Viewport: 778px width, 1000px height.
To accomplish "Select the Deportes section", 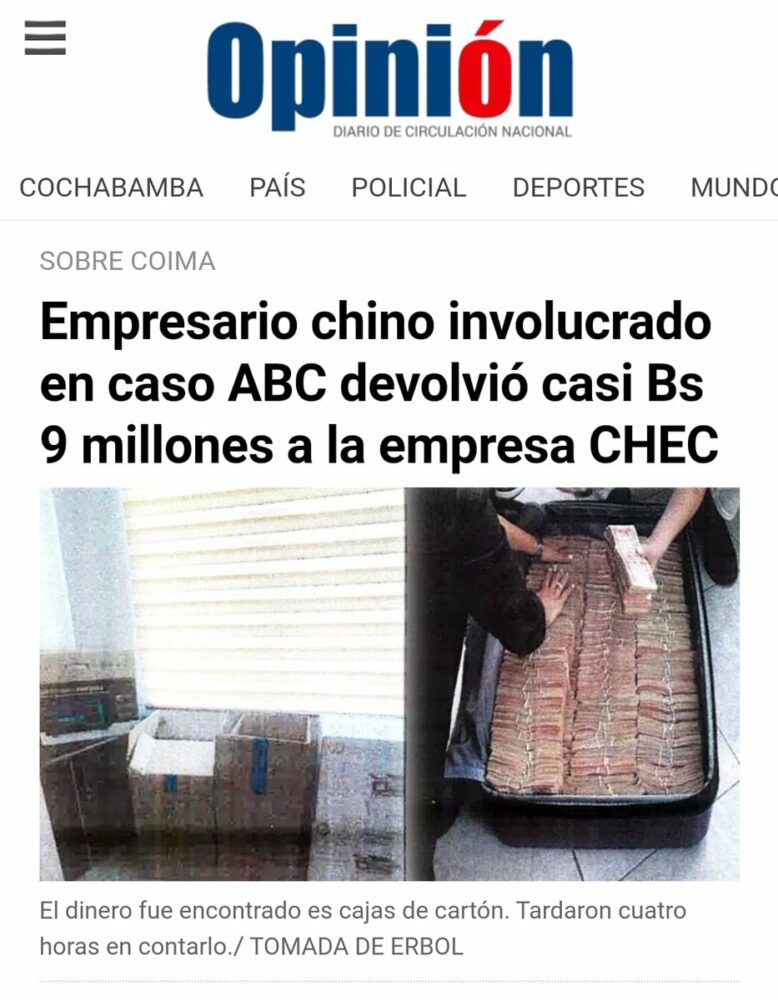I will (x=578, y=187).
